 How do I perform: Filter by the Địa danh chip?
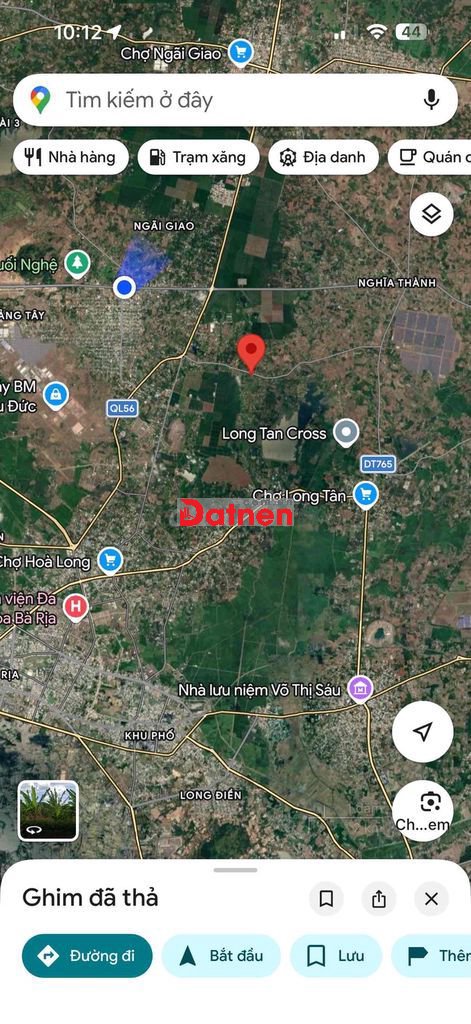(x=323, y=157)
